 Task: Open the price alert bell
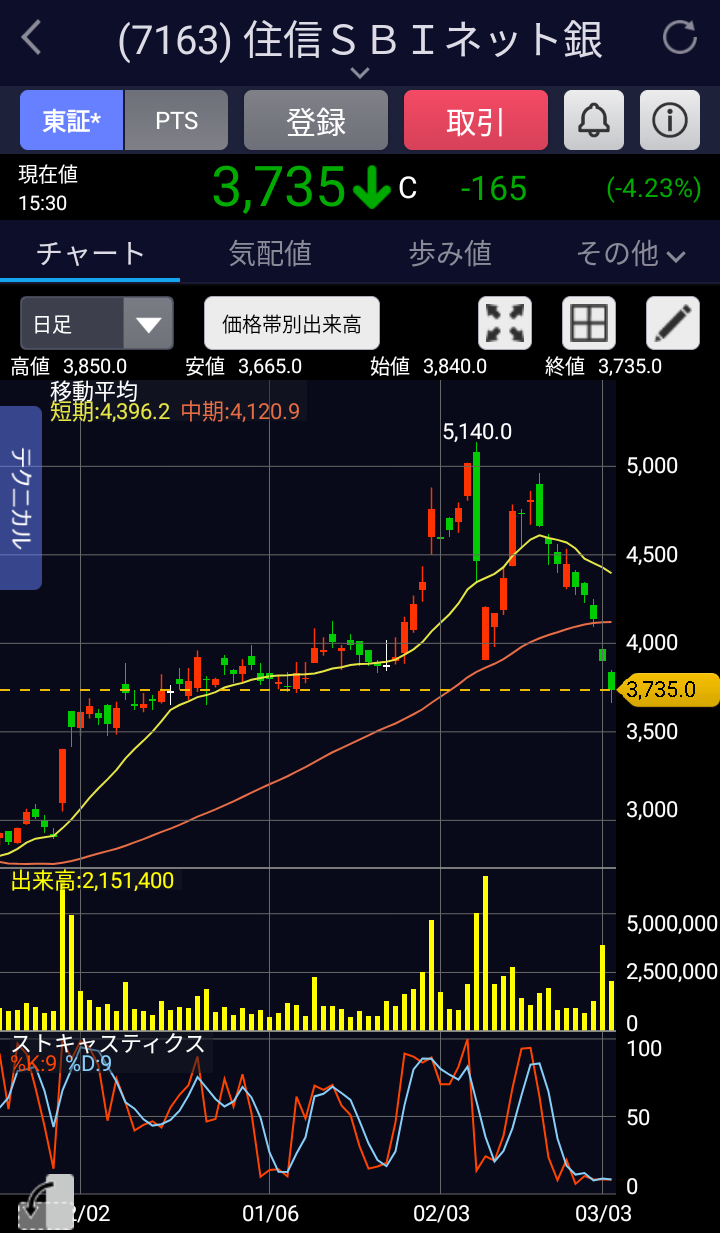pos(594,121)
